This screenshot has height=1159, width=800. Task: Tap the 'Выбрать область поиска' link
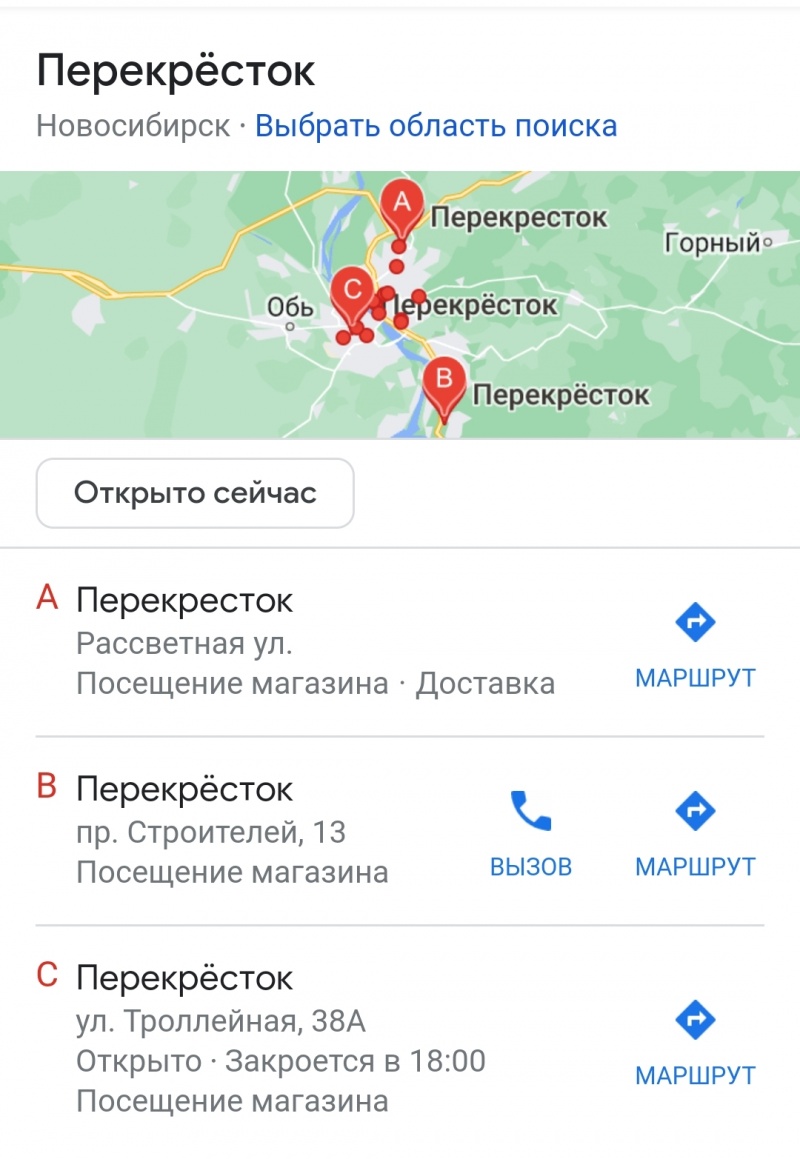[x=436, y=126]
